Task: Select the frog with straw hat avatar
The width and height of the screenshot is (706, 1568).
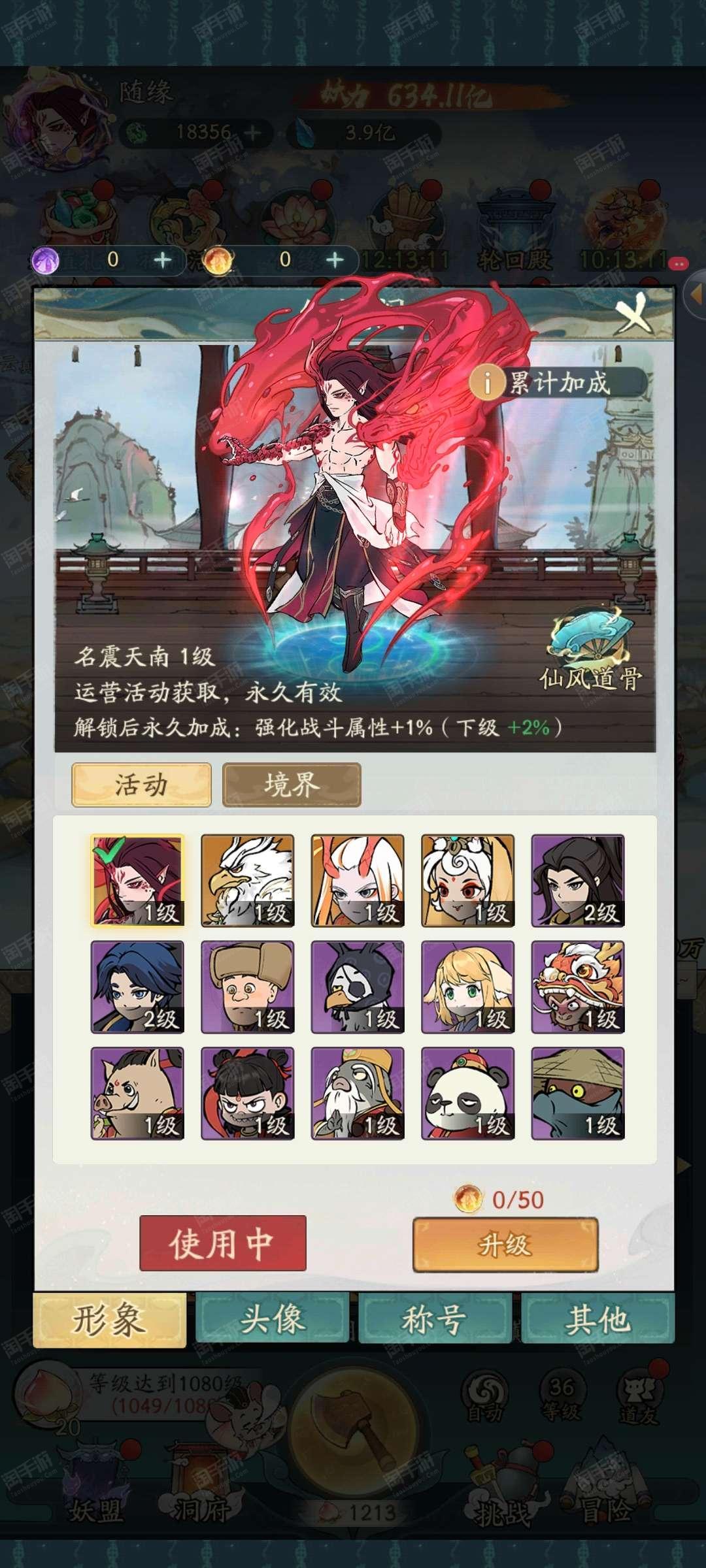Action: (x=578, y=1093)
